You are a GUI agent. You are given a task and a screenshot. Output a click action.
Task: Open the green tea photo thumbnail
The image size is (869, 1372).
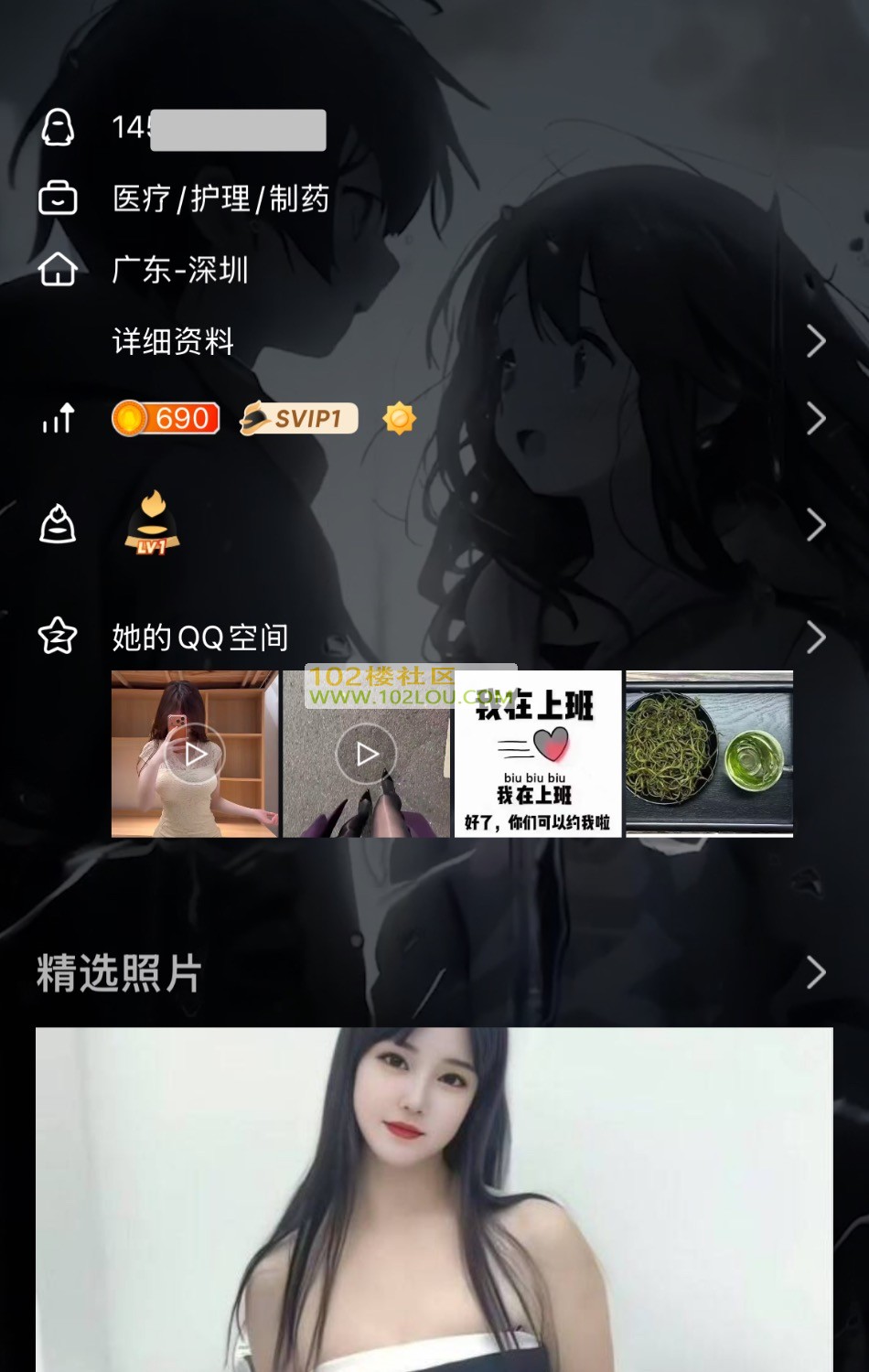(709, 755)
